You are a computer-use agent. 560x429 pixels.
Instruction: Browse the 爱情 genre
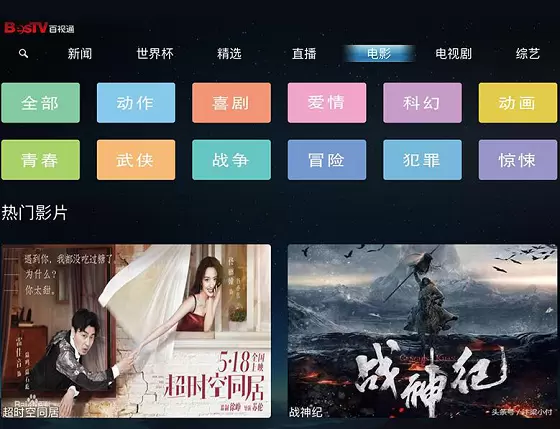[x=327, y=103]
